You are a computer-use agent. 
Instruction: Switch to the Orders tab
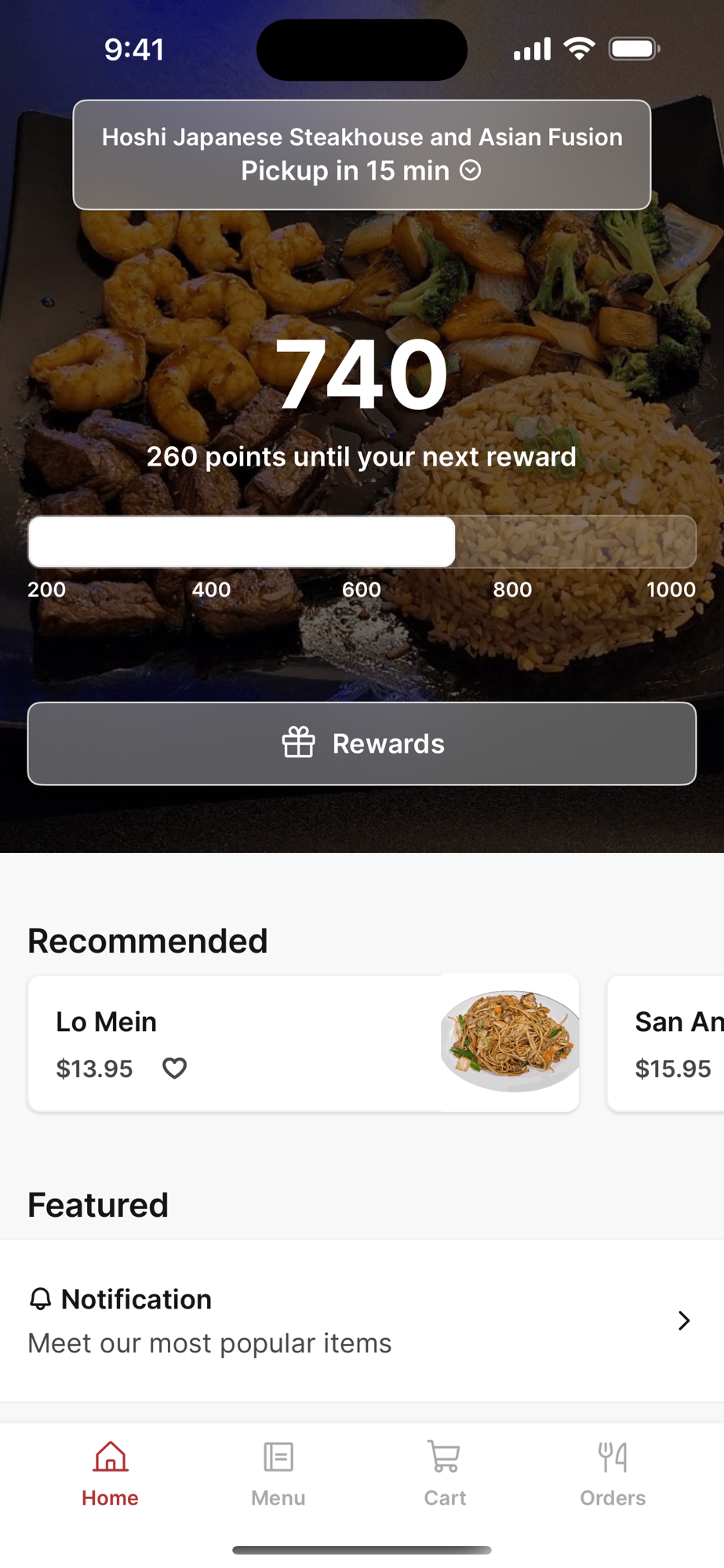point(613,1474)
